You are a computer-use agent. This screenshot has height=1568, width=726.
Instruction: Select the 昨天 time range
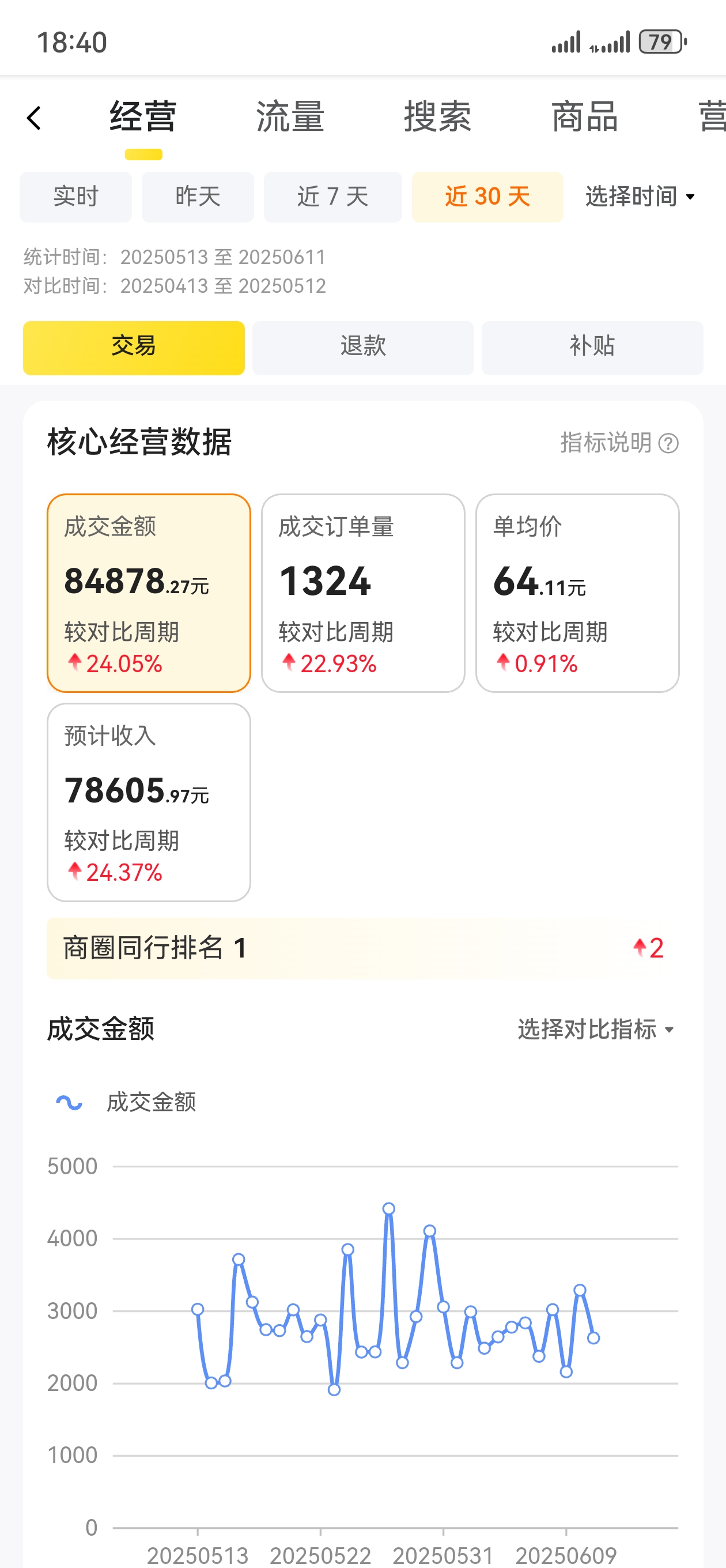[198, 197]
